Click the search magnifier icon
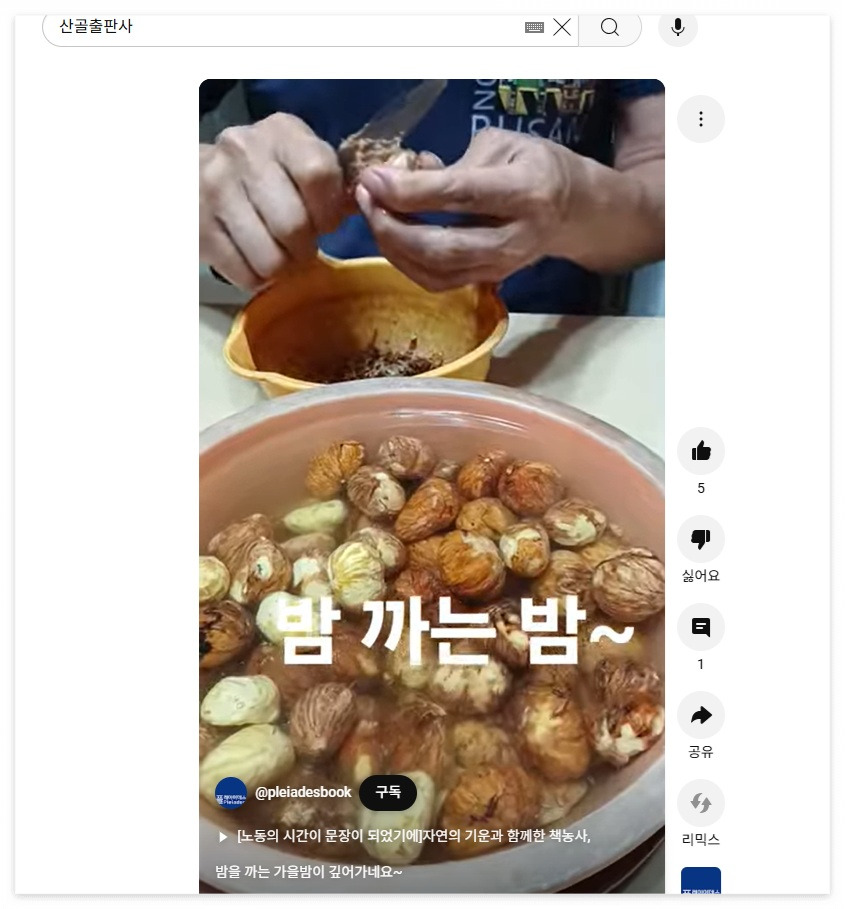 point(609,27)
